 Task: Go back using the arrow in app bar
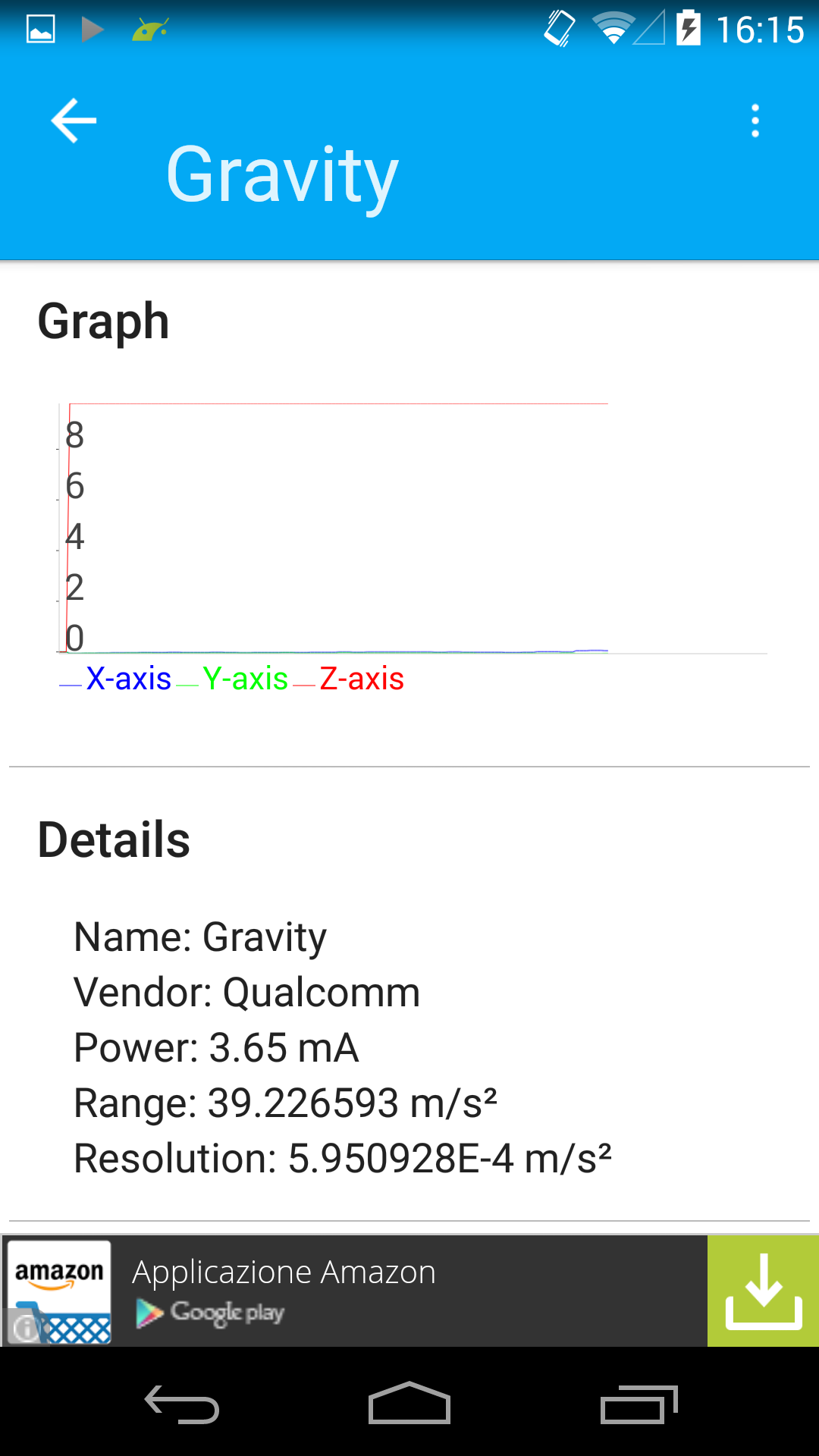[x=74, y=121]
